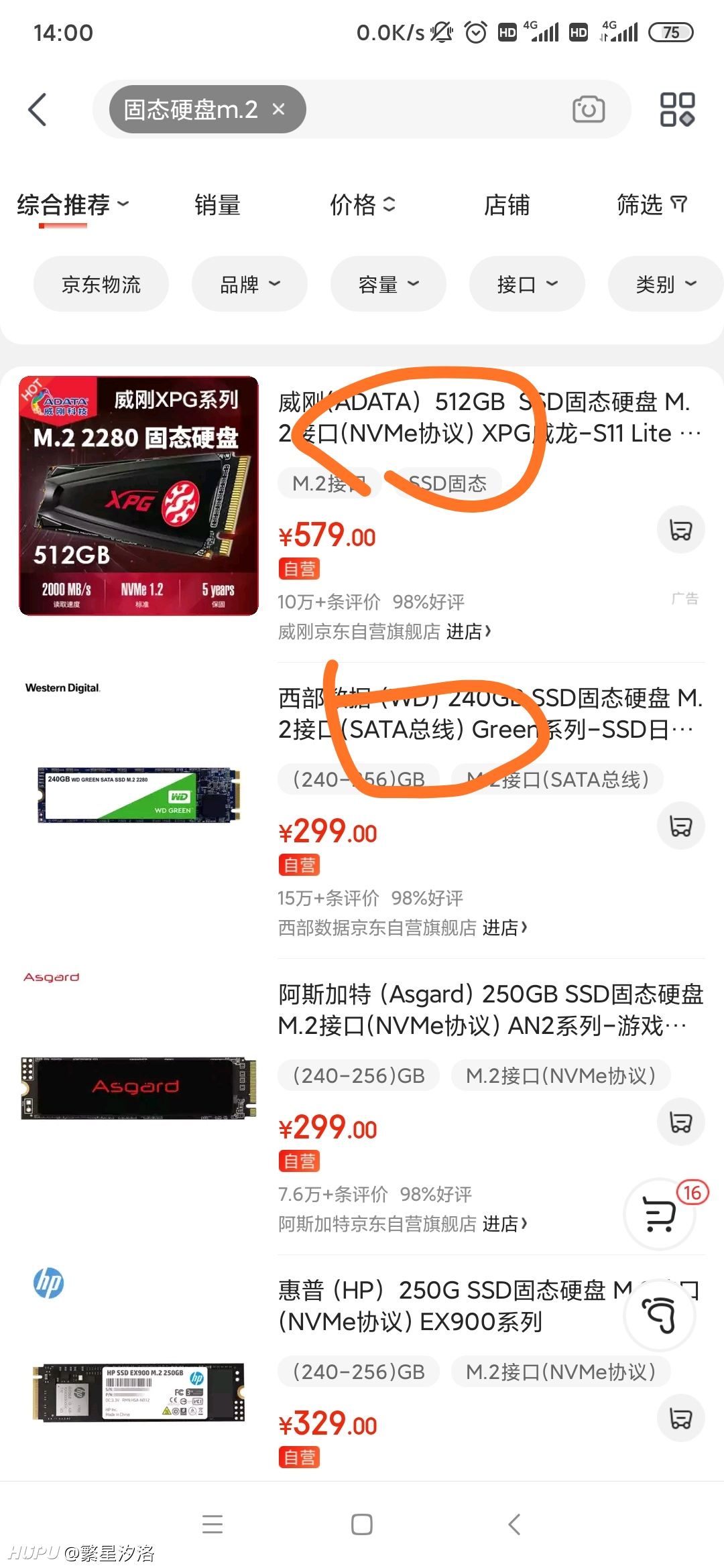The image size is (724, 1568).
Task: Open camera image search
Action: click(x=589, y=109)
